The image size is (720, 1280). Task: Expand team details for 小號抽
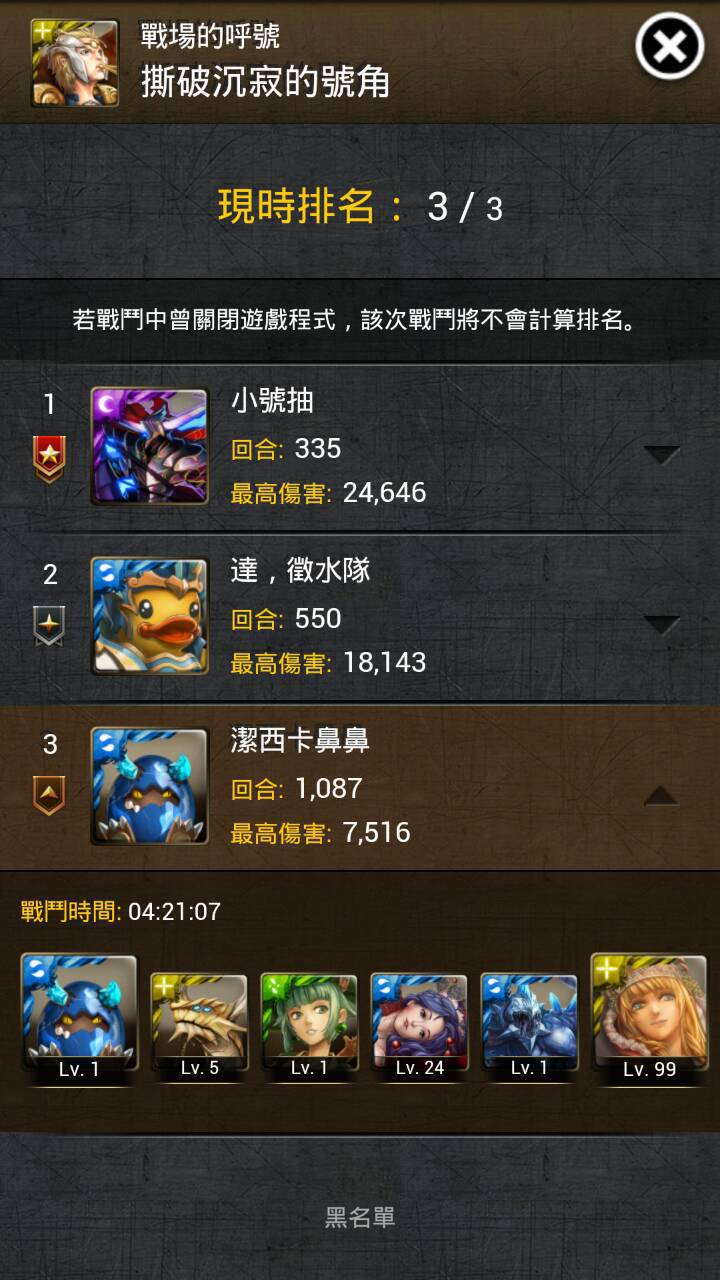click(x=661, y=455)
